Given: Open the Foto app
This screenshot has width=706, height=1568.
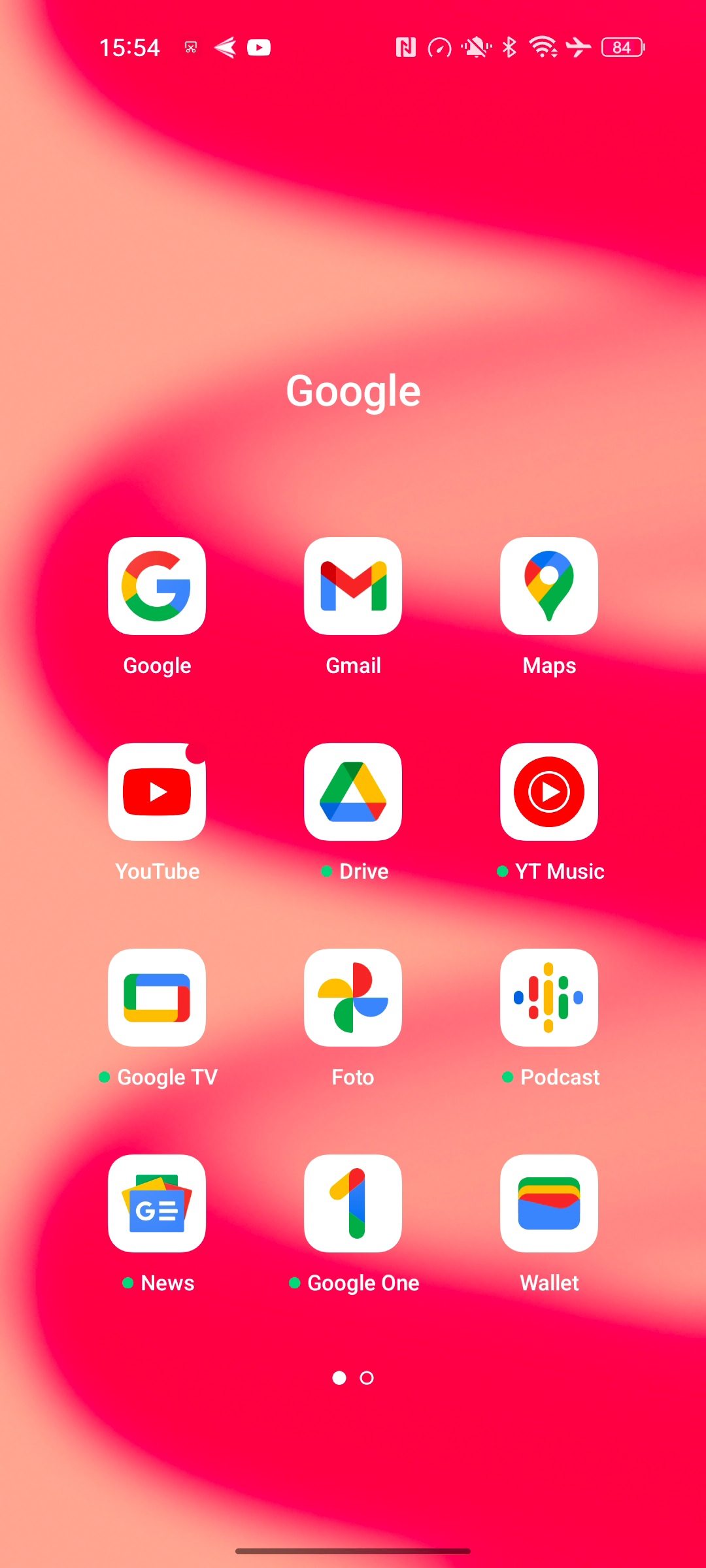Looking at the screenshot, I should point(353,998).
